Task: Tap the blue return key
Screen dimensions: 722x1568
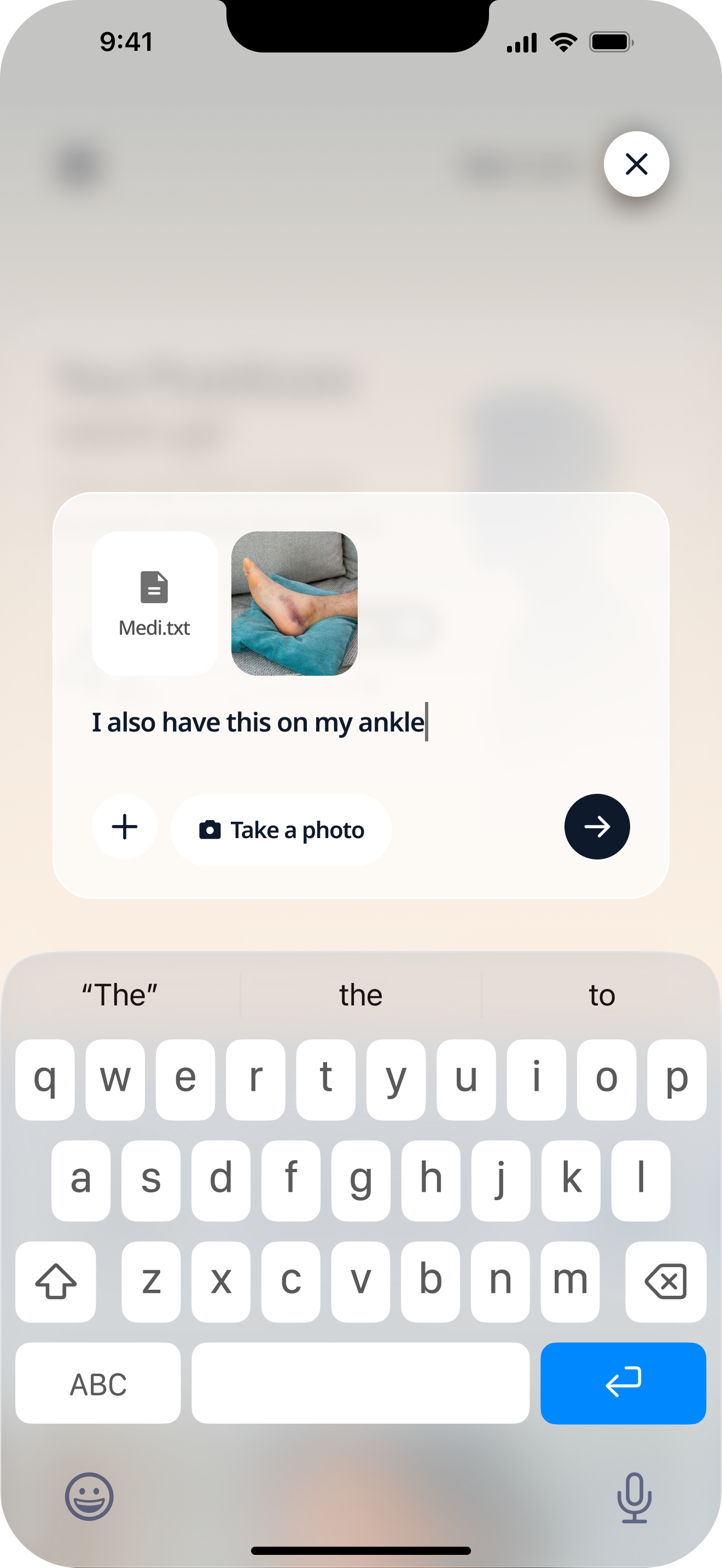Action: coord(623,1382)
